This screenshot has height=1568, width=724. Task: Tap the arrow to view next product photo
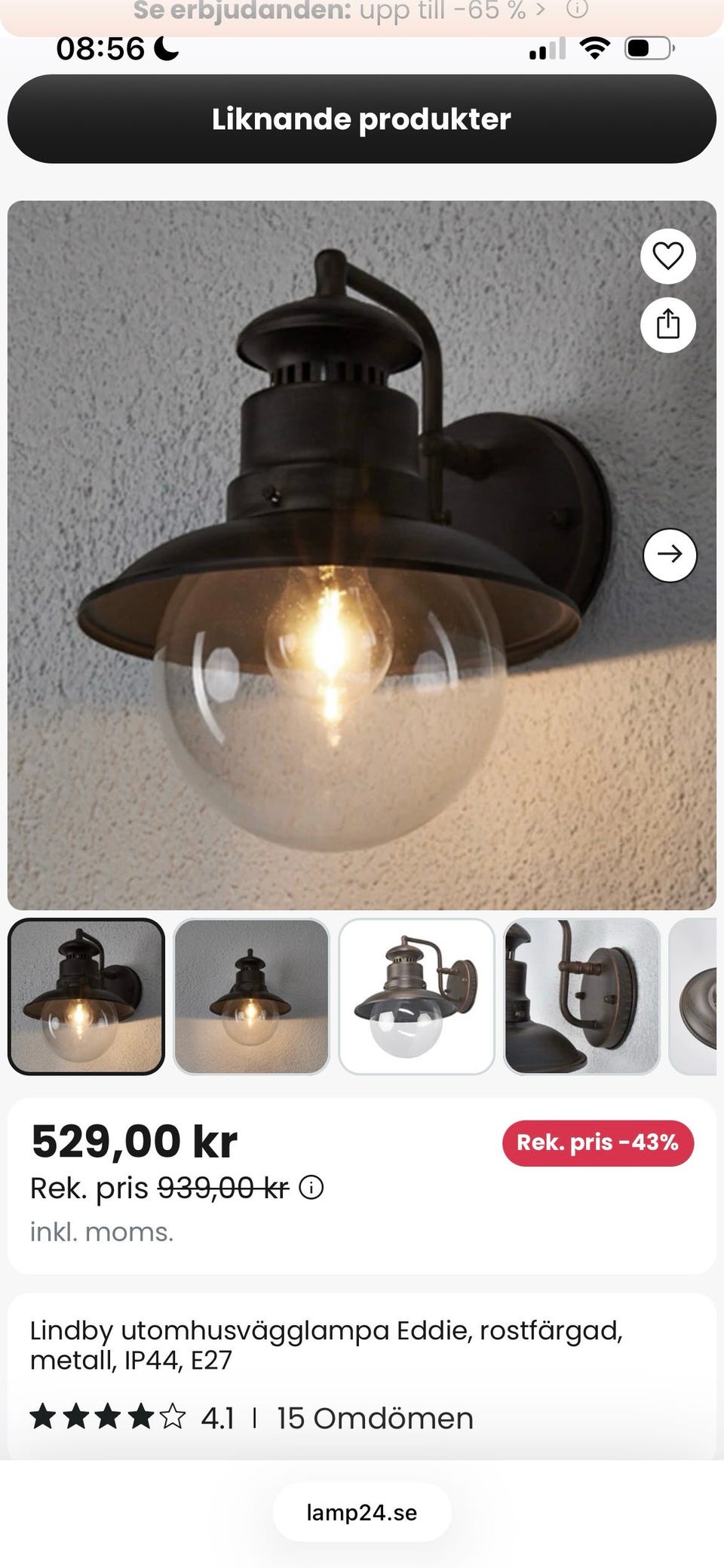coord(671,555)
